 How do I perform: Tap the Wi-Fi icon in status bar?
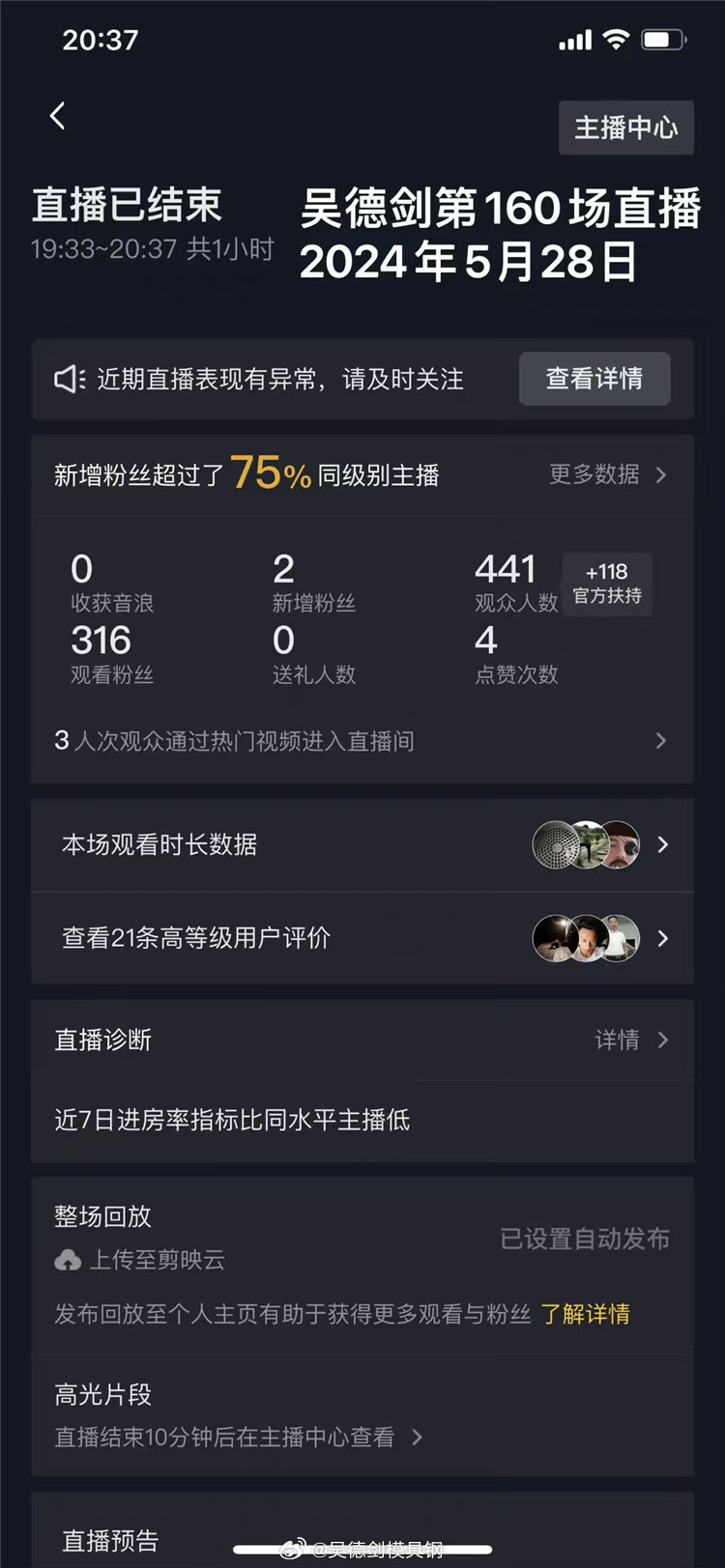617,40
